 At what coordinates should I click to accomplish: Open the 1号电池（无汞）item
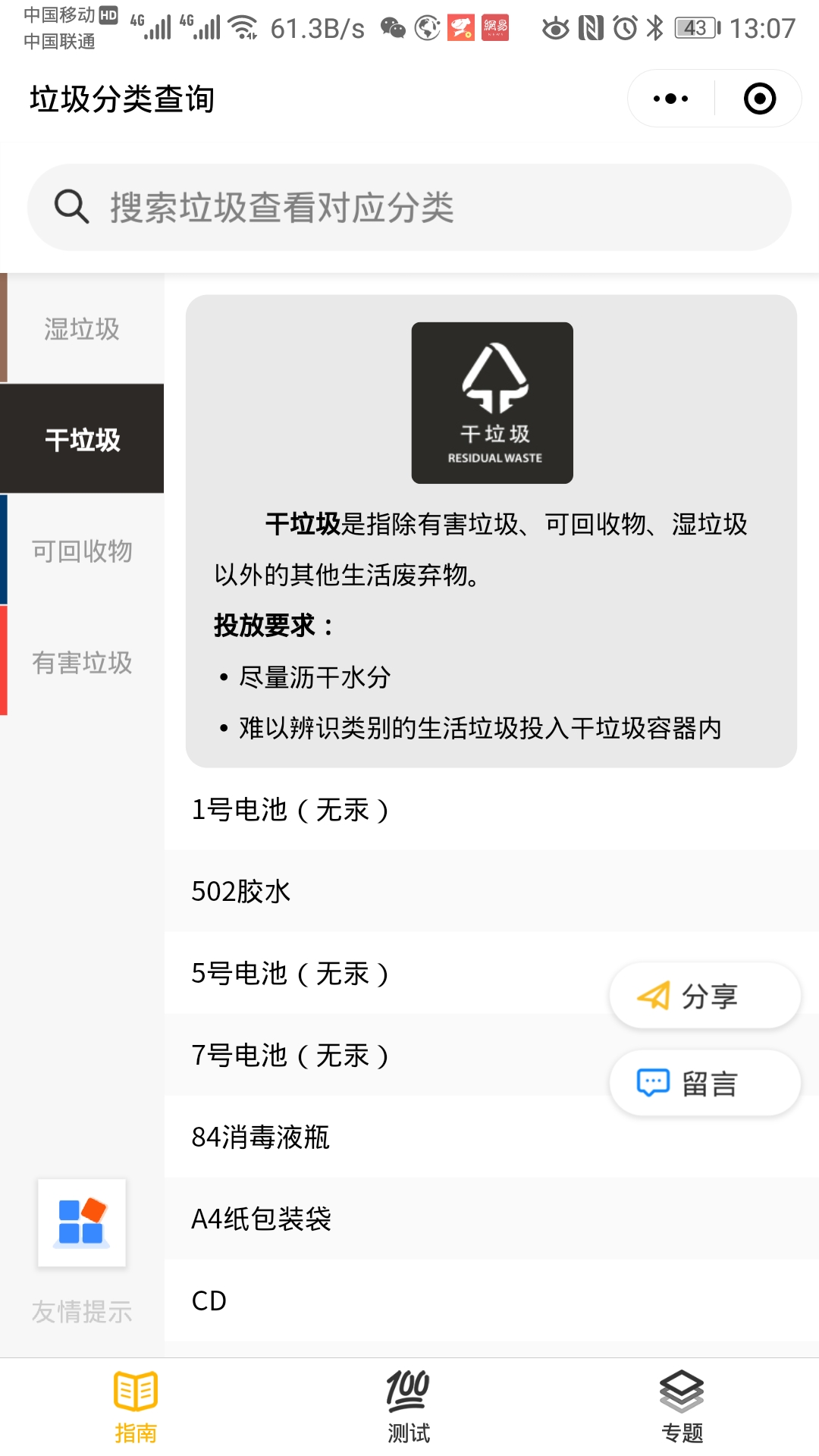pyautogui.click(x=491, y=810)
